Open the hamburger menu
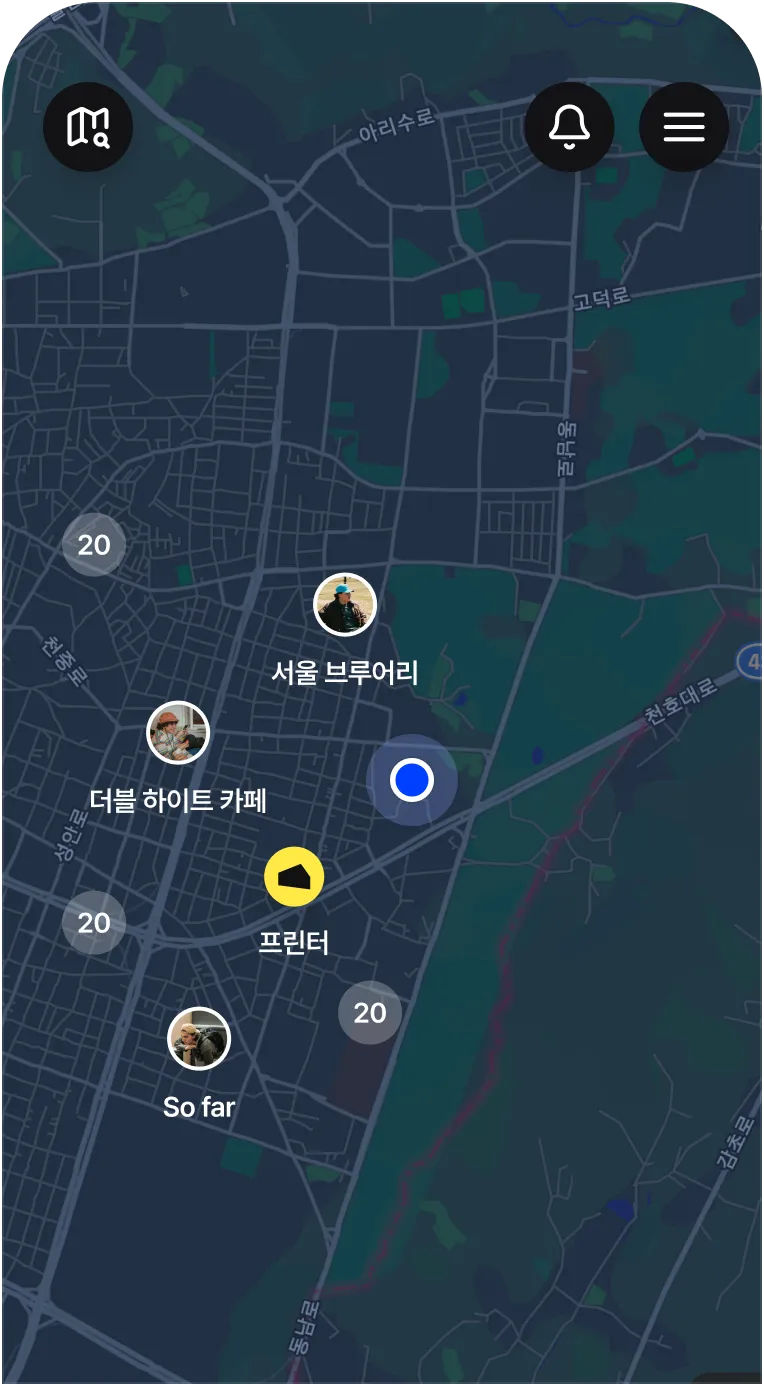 tap(684, 127)
